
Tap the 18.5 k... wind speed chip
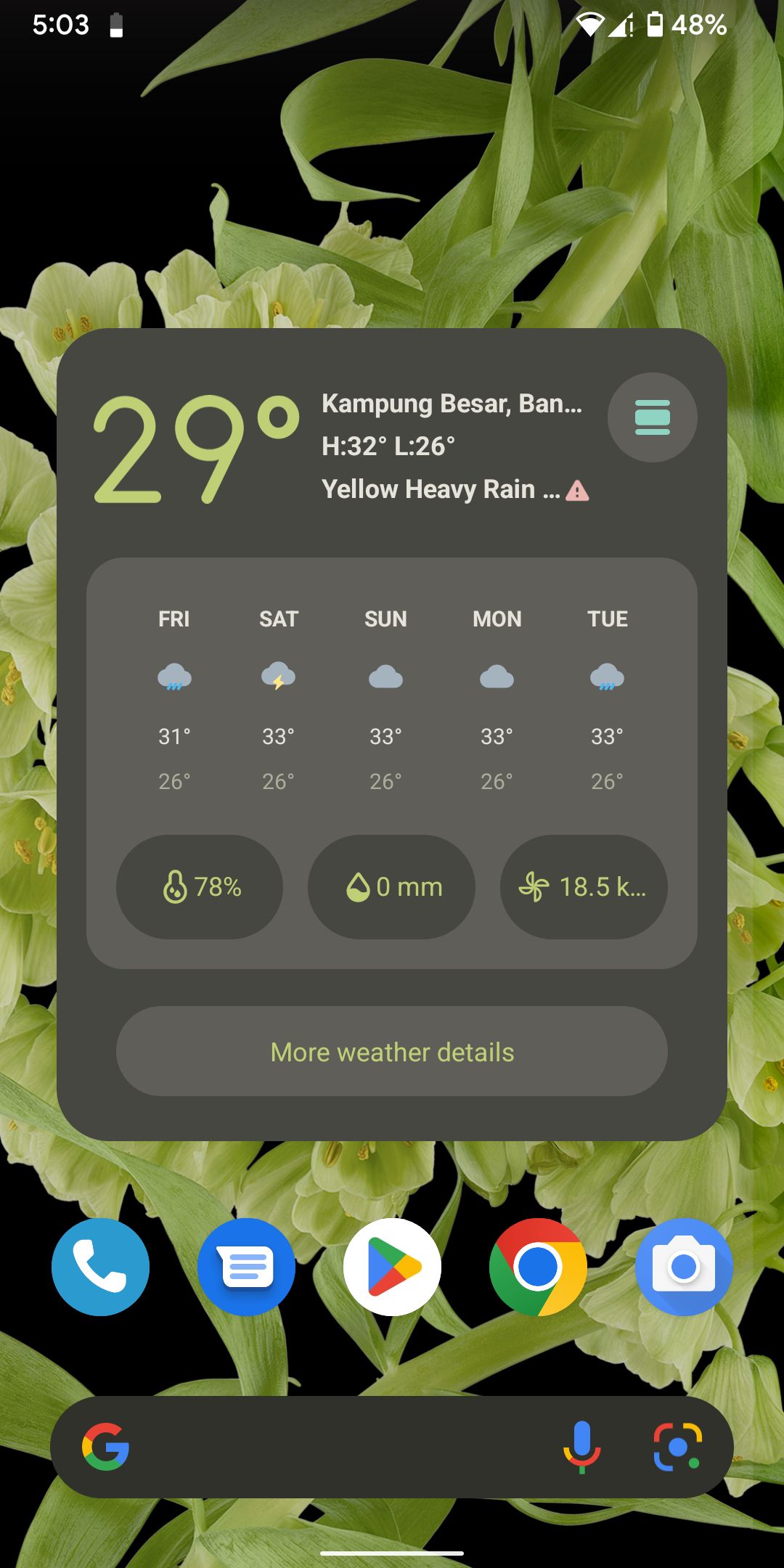584,887
